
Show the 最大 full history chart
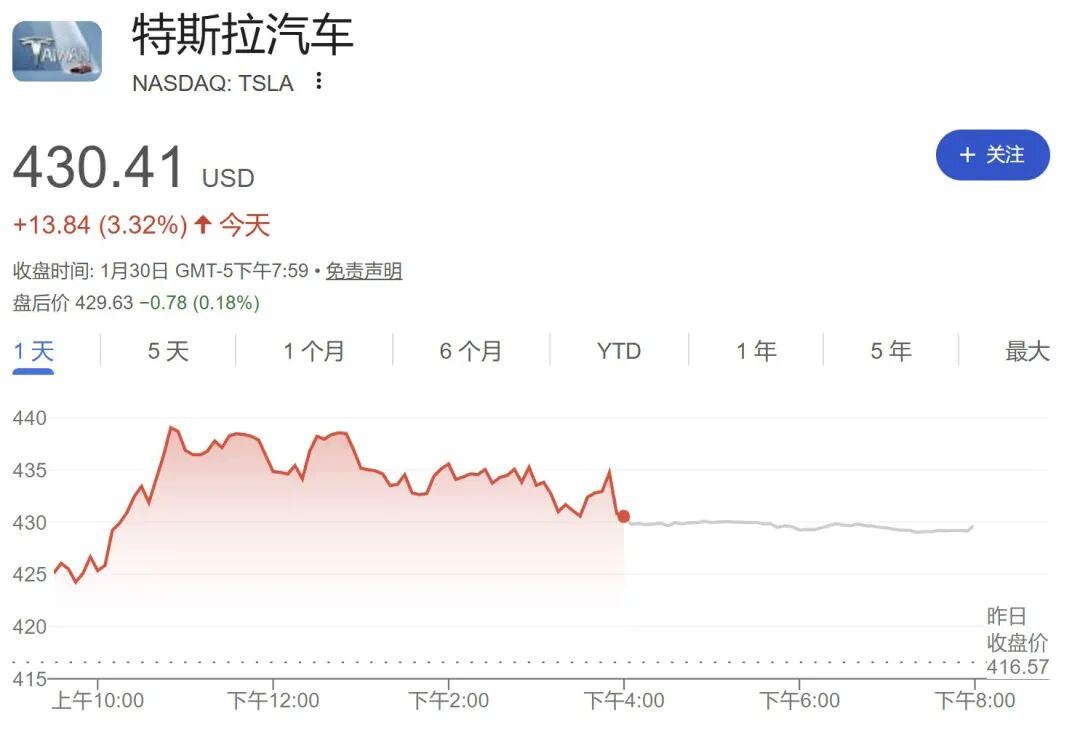(x=1027, y=351)
